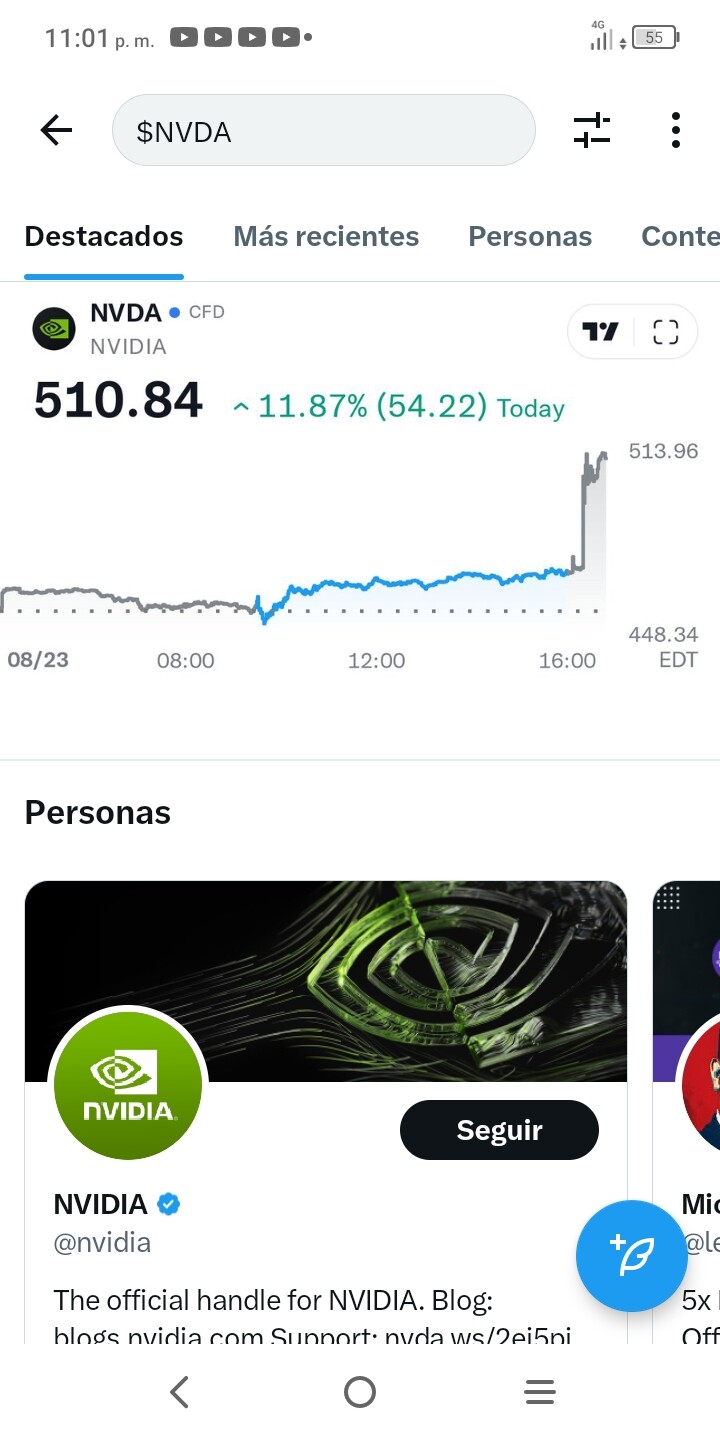Tap the $NVDA search field

pyautogui.click(x=324, y=130)
